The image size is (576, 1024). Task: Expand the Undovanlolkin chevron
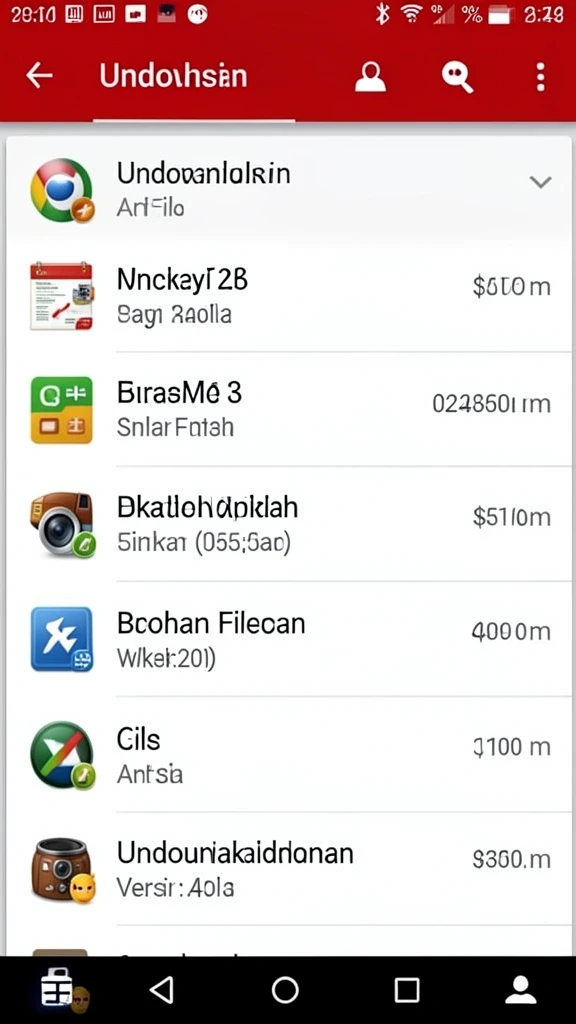point(541,182)
